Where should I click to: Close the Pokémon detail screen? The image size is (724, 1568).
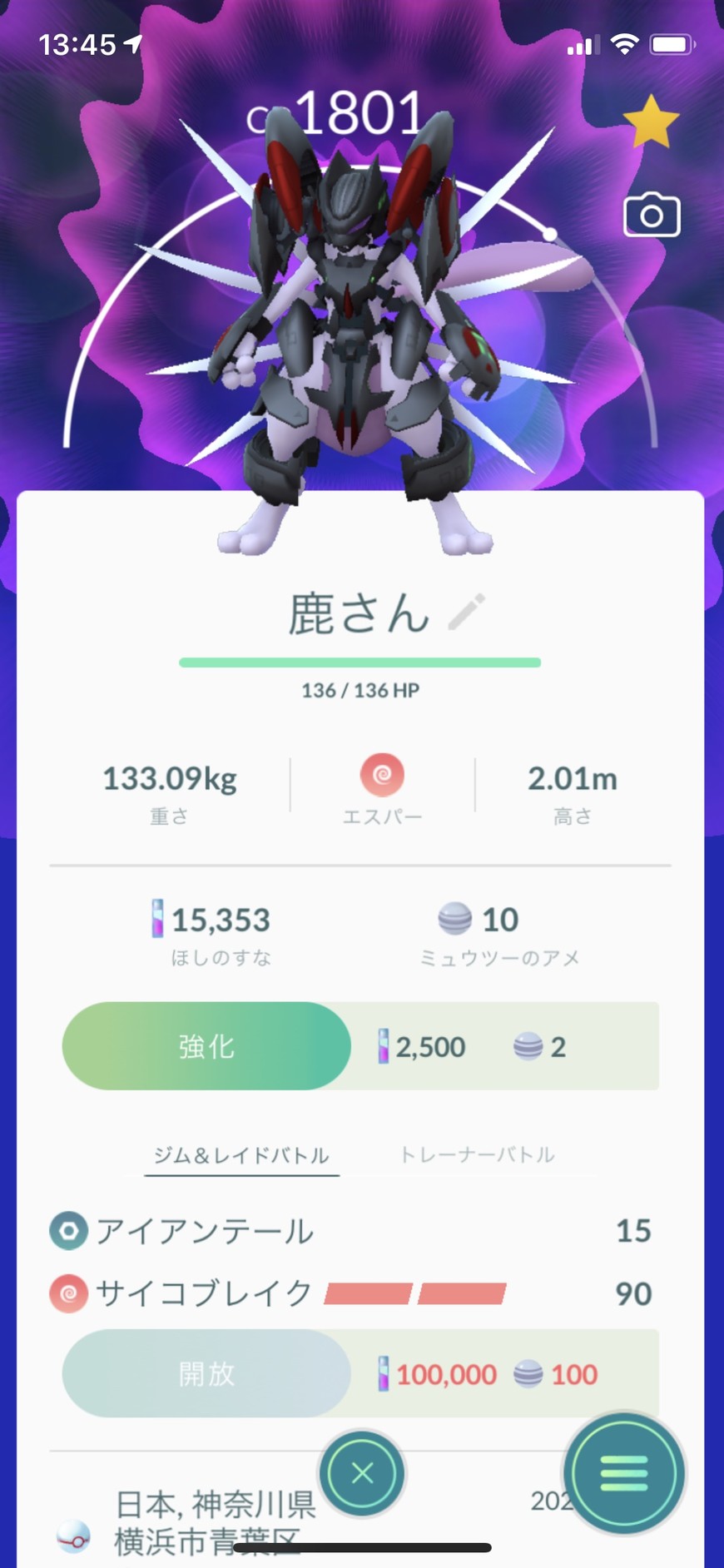tap(362, 1474)
